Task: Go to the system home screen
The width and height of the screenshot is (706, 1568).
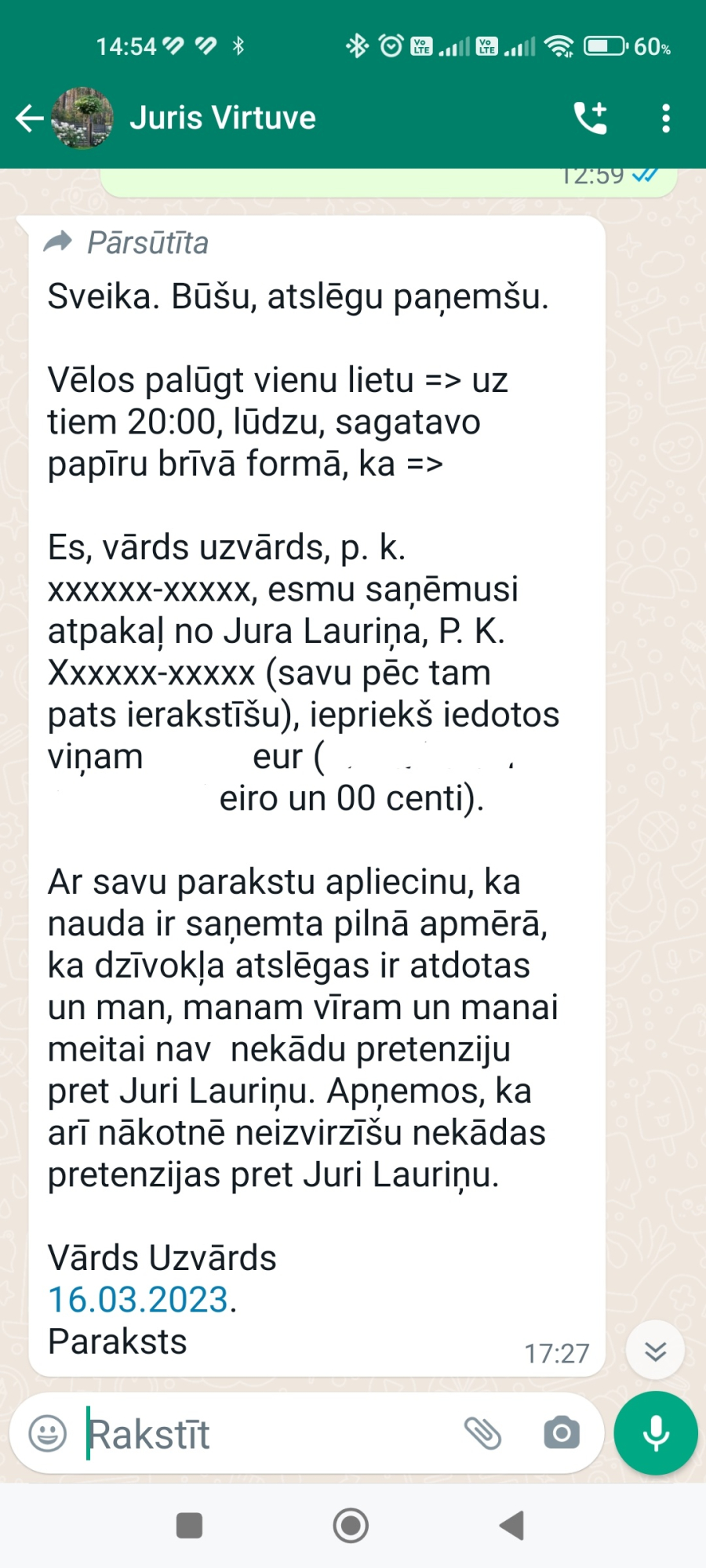Action: point(351,1526)
